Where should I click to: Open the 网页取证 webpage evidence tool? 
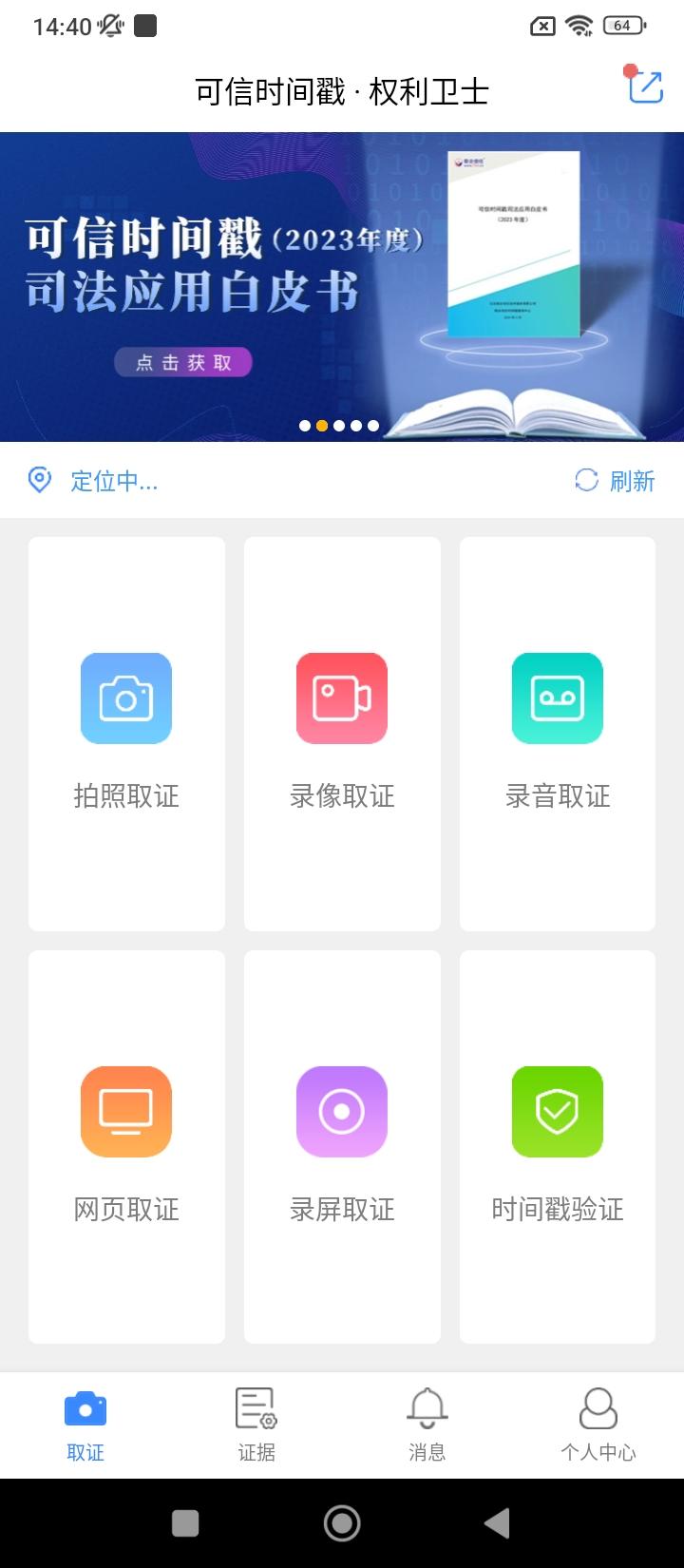(x=125, y=1112)
